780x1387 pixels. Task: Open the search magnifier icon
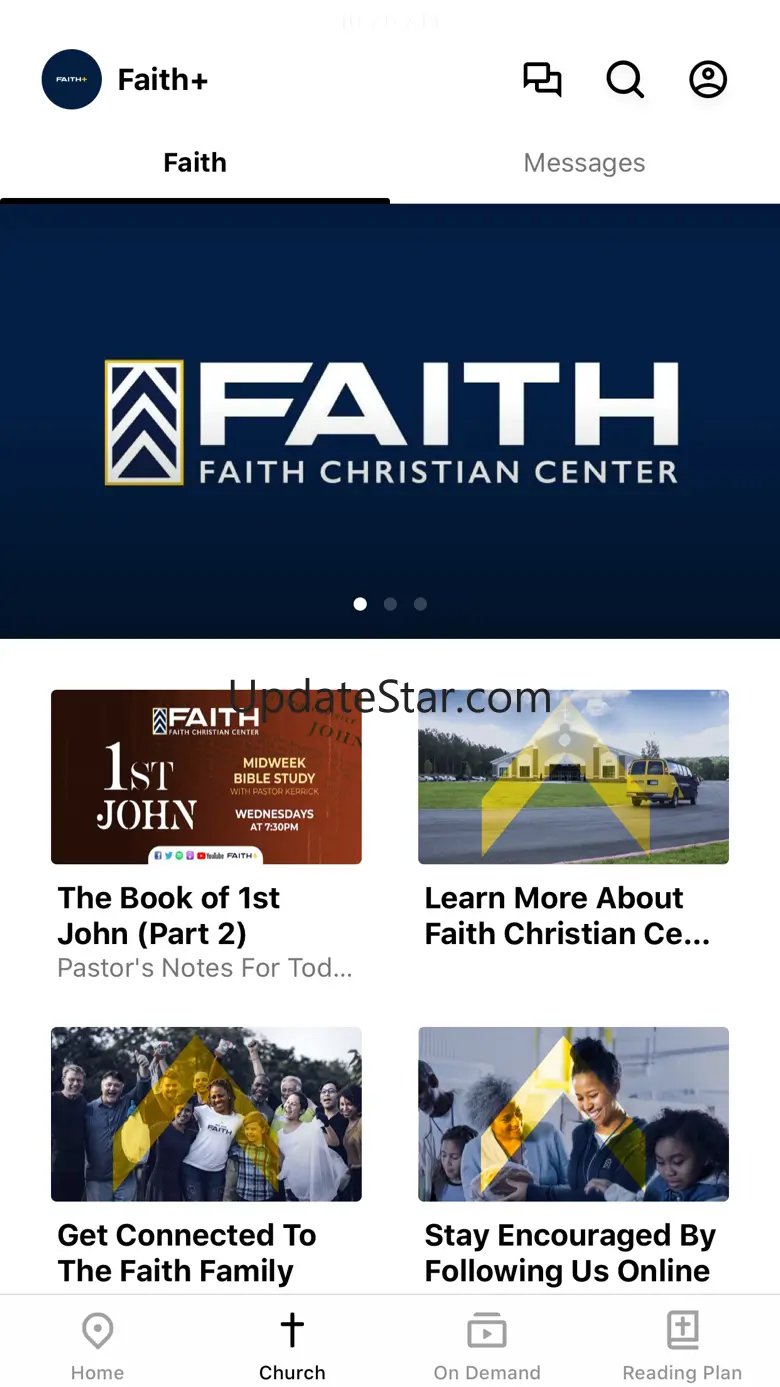click(625, 79)
